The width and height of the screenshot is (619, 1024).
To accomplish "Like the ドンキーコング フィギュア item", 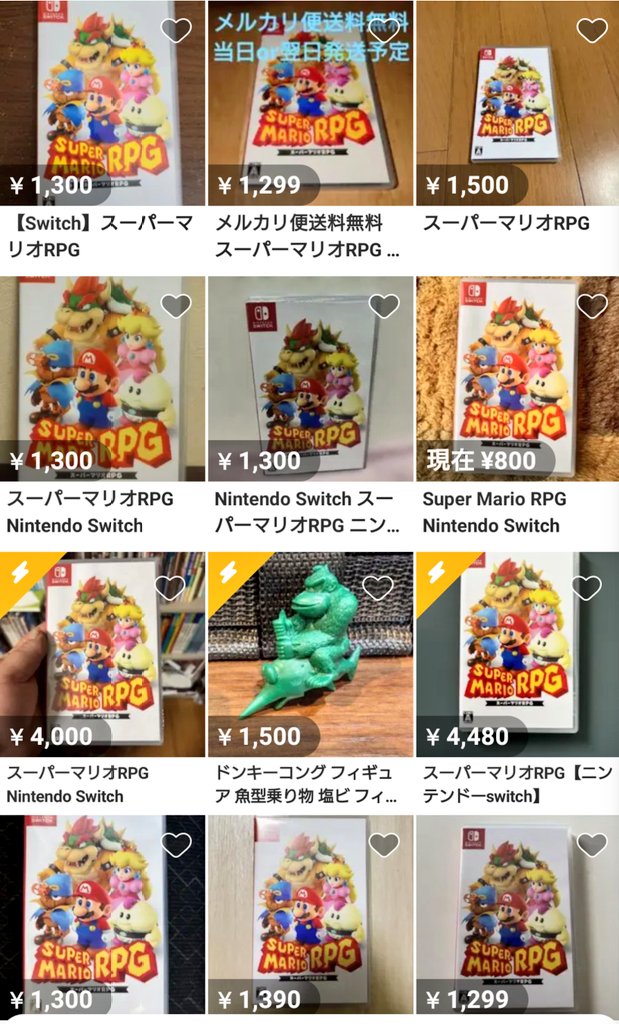I will point(378,588).
